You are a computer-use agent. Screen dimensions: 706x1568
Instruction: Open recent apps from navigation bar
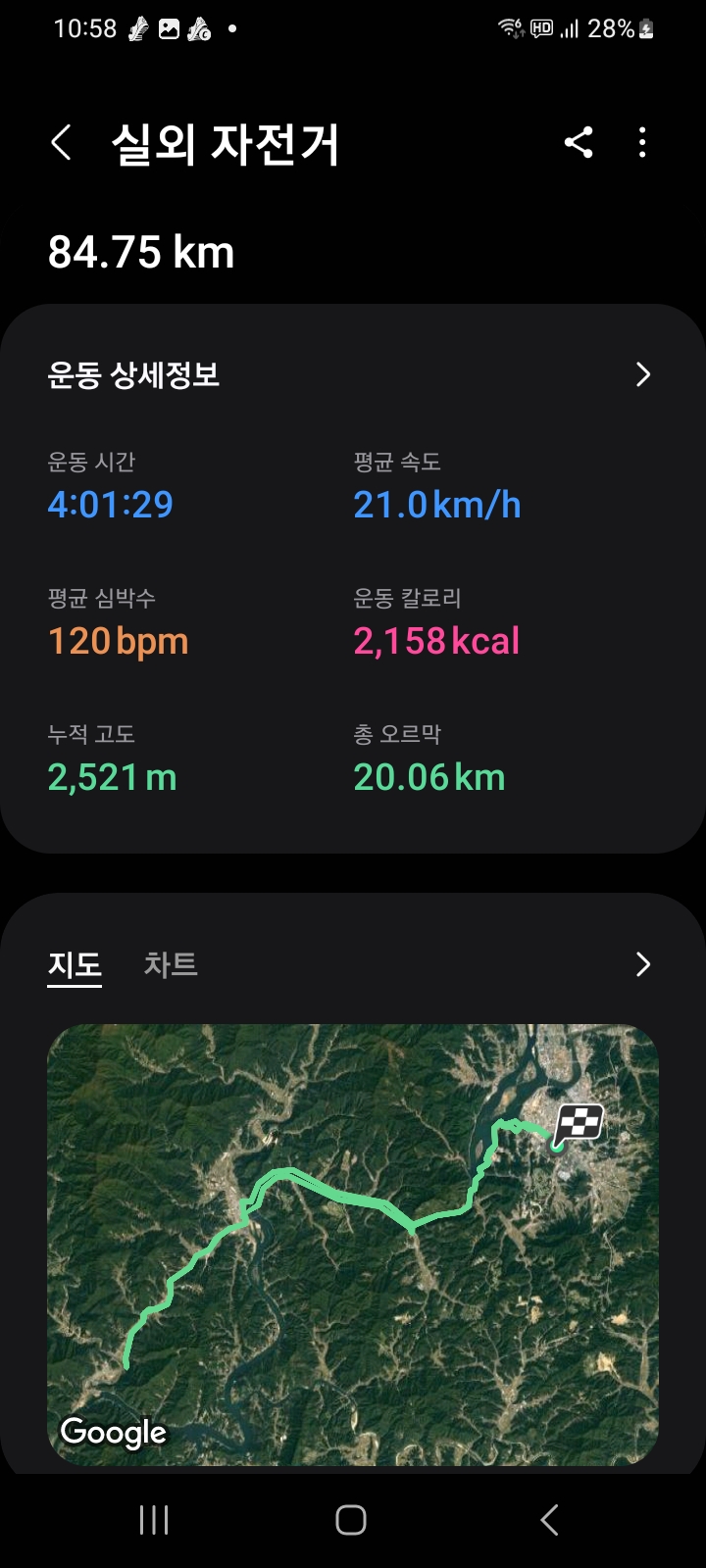(154, 1520)
